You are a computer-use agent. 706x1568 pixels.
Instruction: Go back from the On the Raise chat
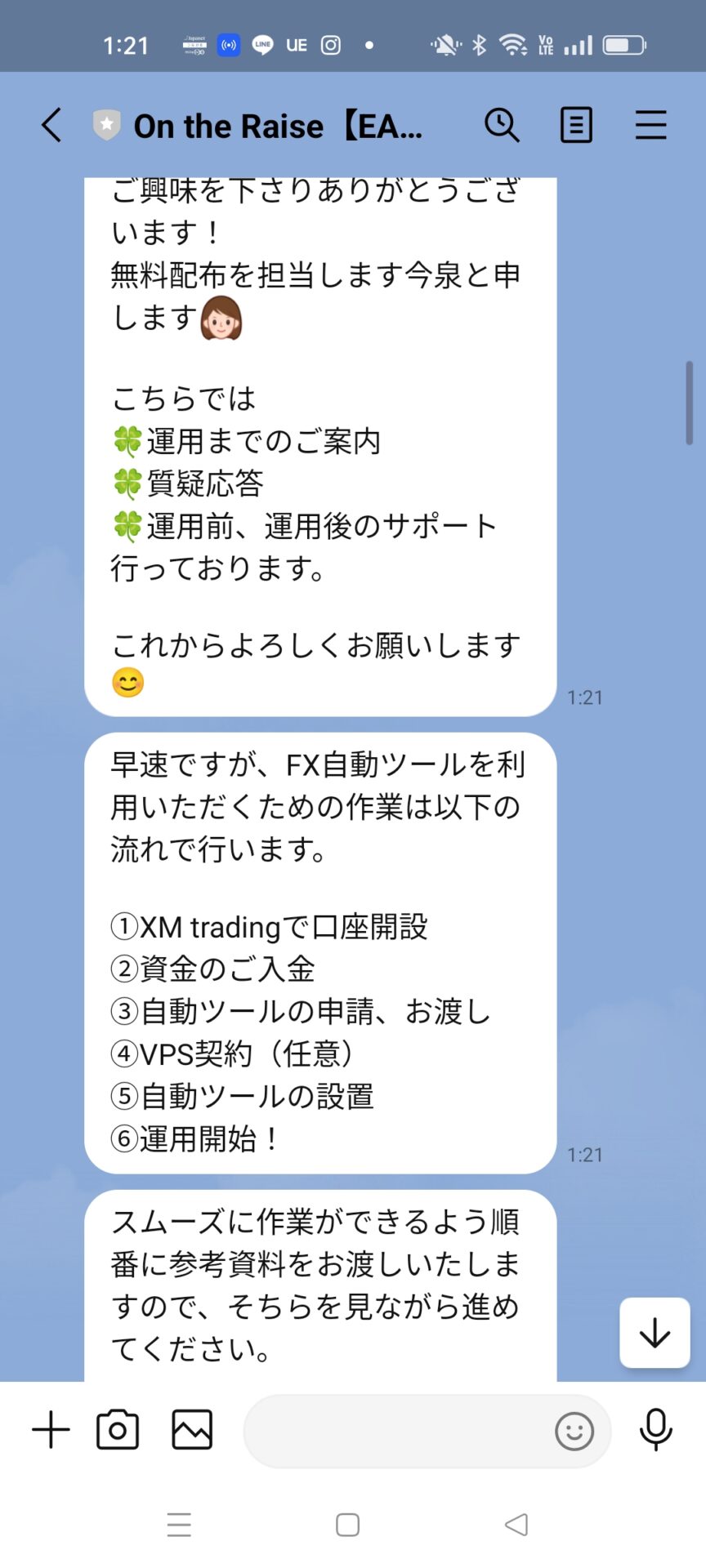[51, 126]
